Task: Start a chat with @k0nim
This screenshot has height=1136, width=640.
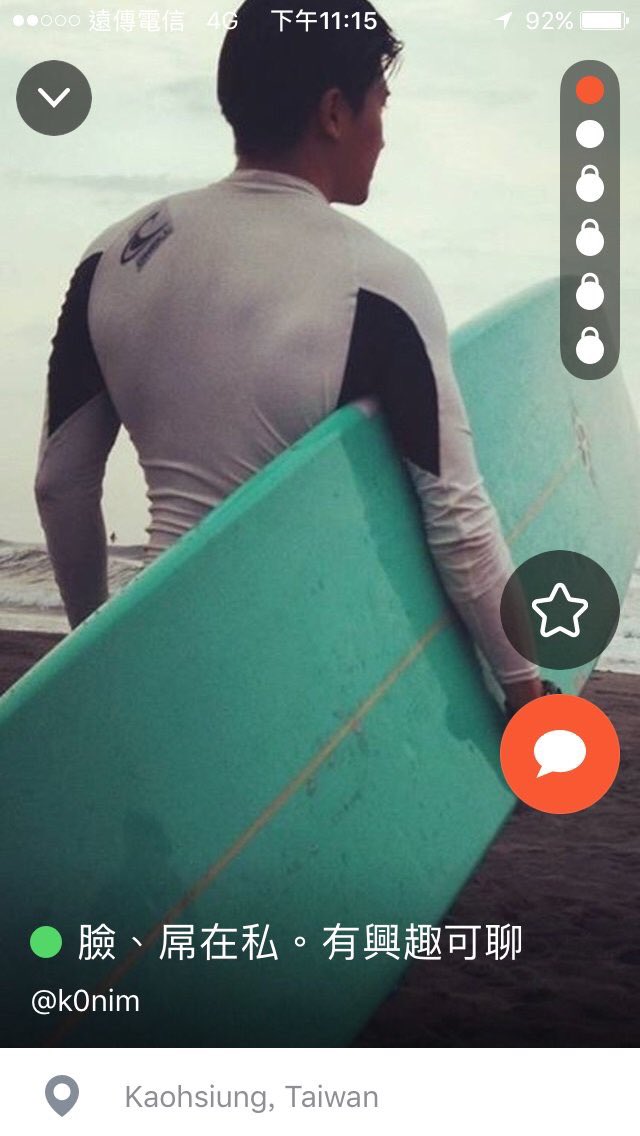Action: point(559,754)
